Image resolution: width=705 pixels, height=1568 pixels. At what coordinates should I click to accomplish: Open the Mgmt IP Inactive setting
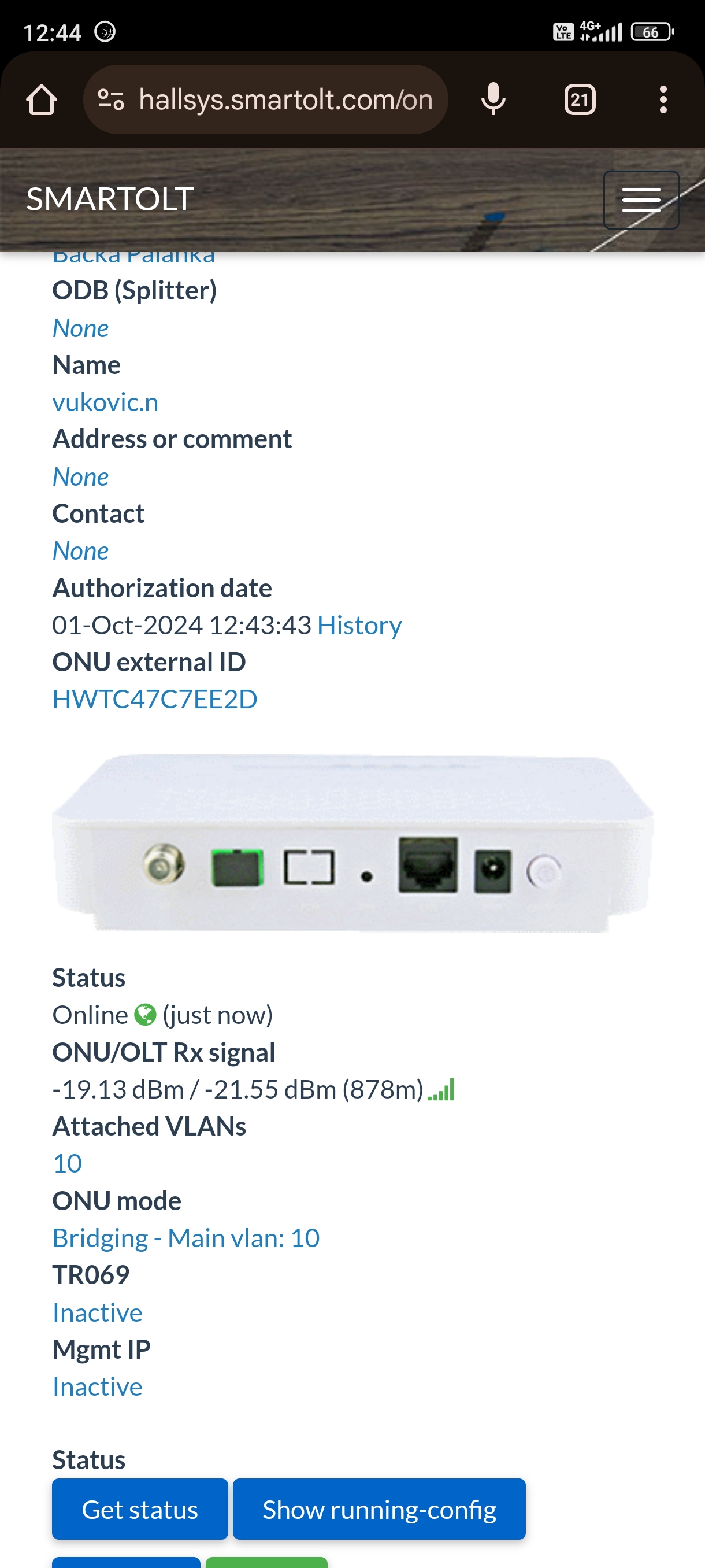click(97, 1386)
